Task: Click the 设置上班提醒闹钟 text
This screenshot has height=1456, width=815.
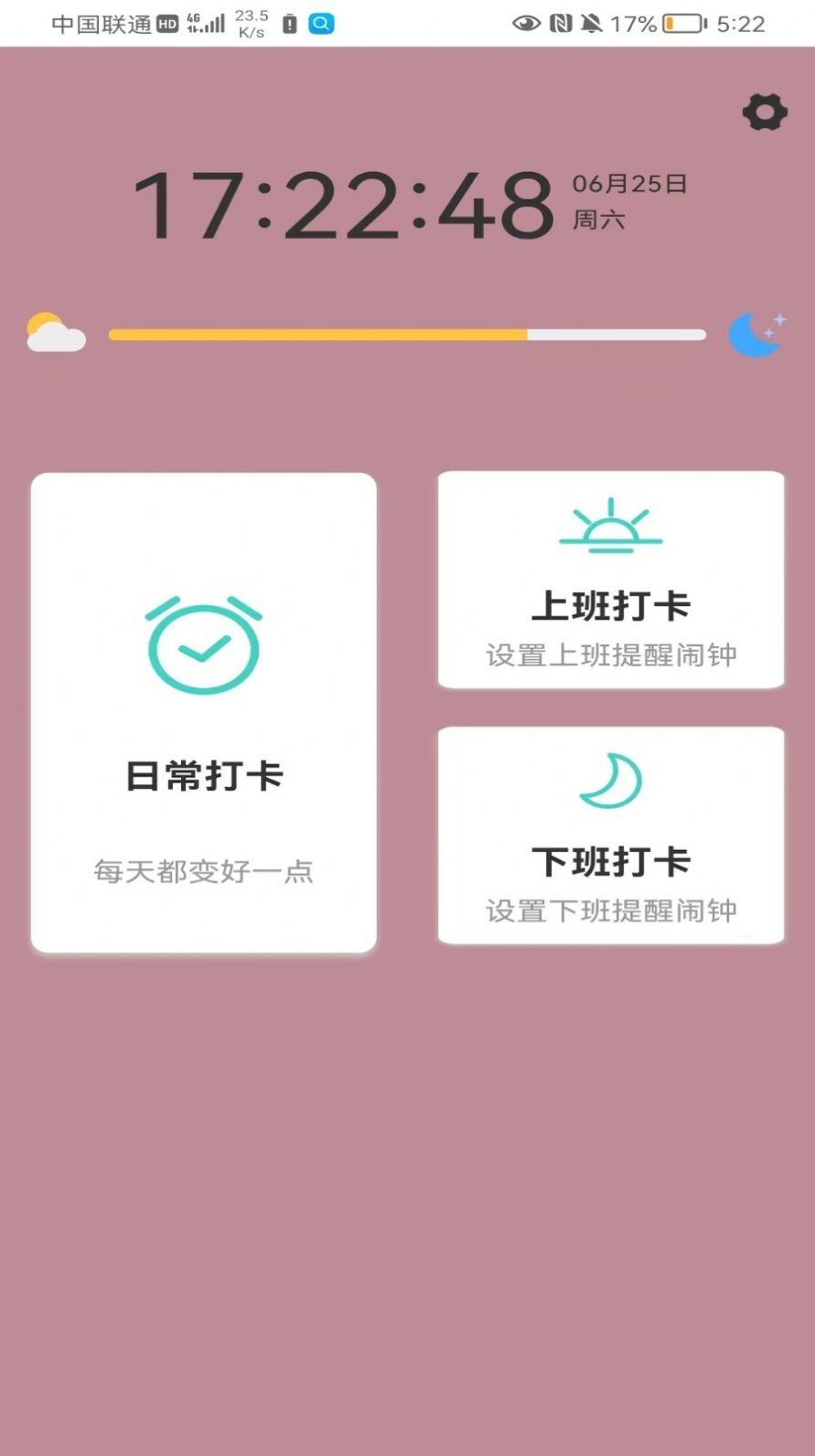Action: pos(610,655)
